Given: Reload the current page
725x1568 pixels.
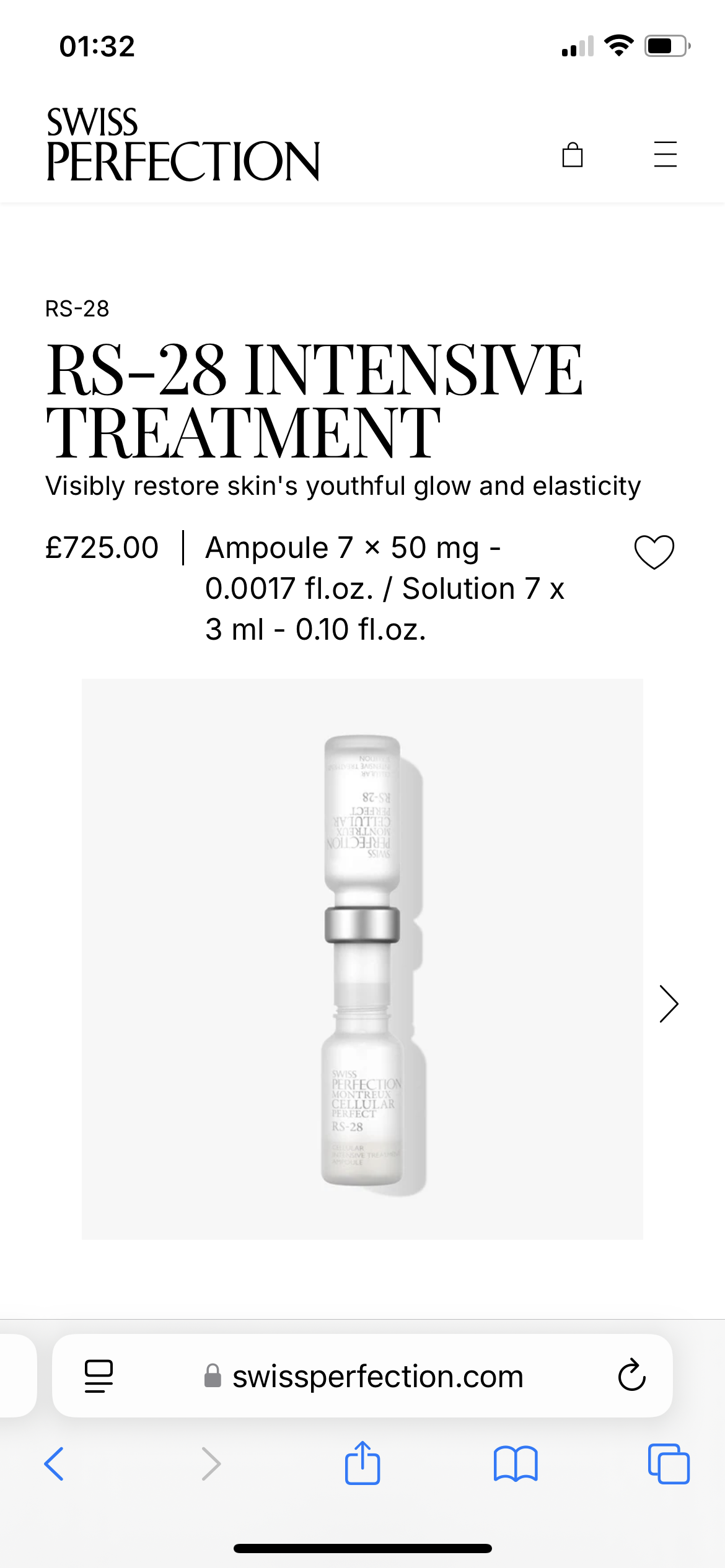Looking at the screenshot, I should click(x=631, y=1376).
